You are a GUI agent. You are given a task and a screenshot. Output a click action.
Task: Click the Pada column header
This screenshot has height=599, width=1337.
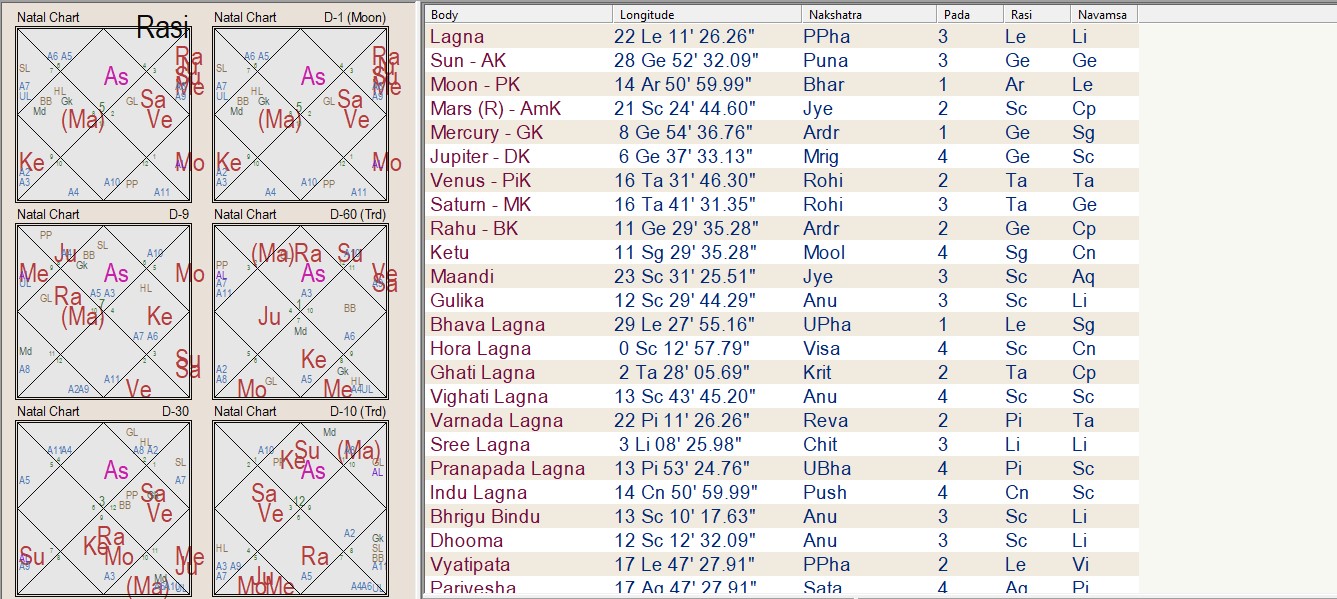(x=970, y=14)
